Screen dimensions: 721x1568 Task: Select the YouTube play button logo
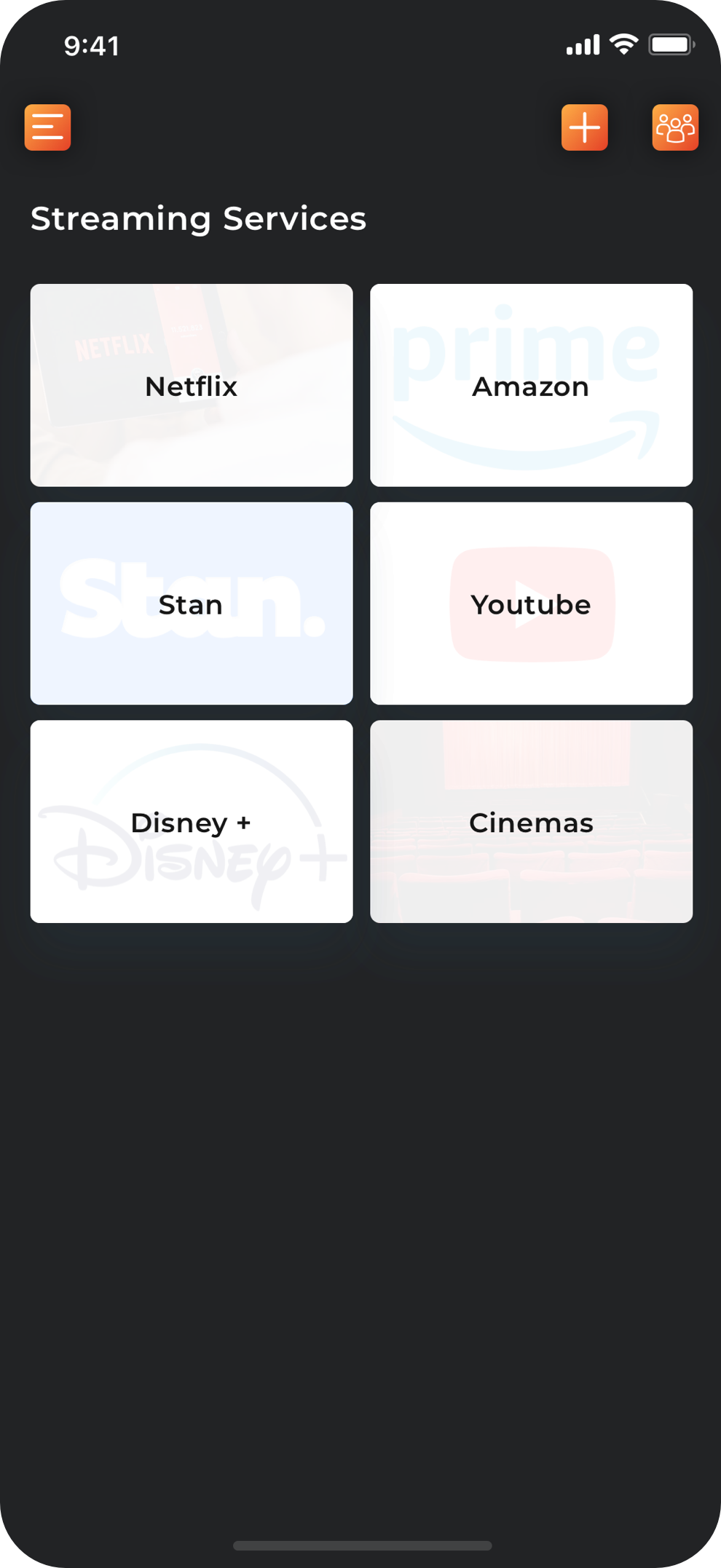[531, 603]
